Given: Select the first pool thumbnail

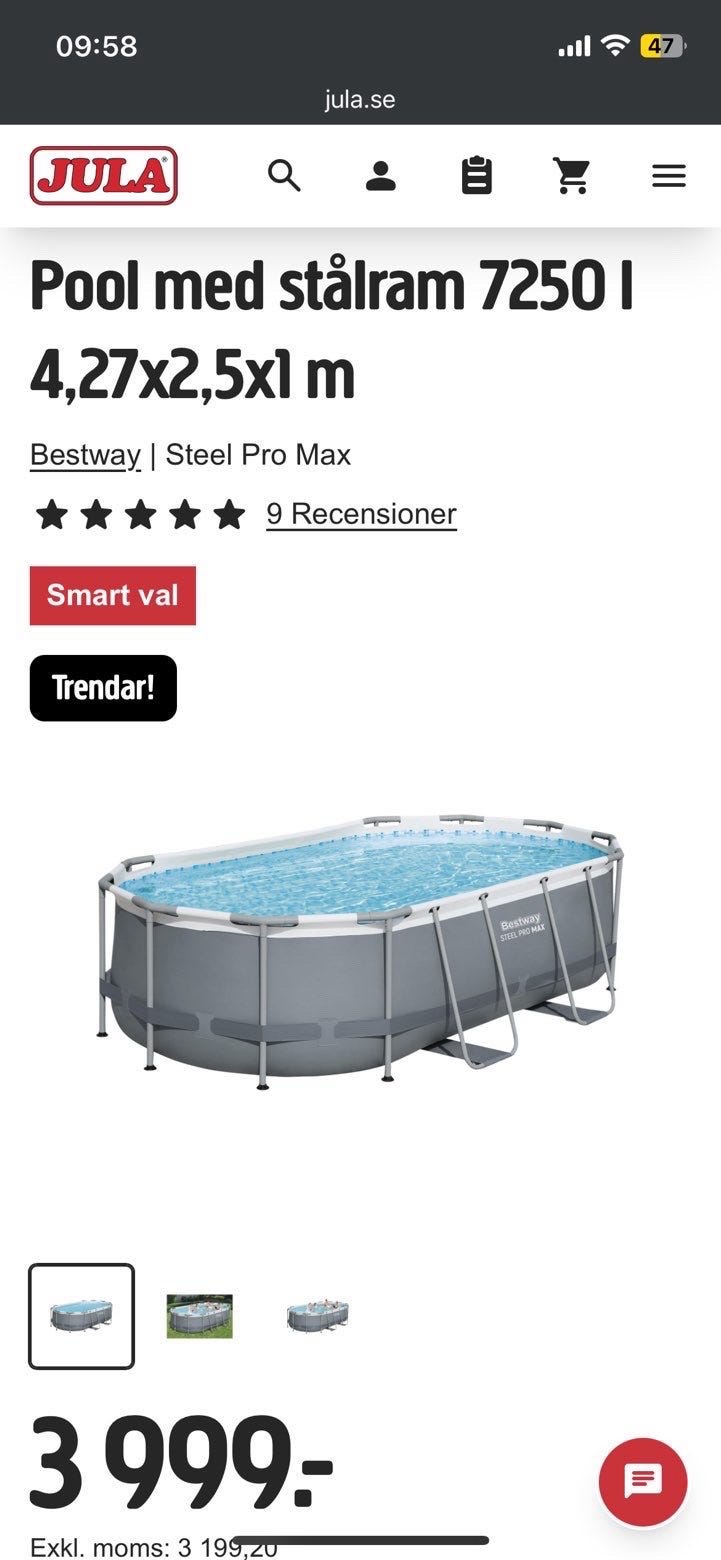Looking at the screenshot, I should [81, 1316].
